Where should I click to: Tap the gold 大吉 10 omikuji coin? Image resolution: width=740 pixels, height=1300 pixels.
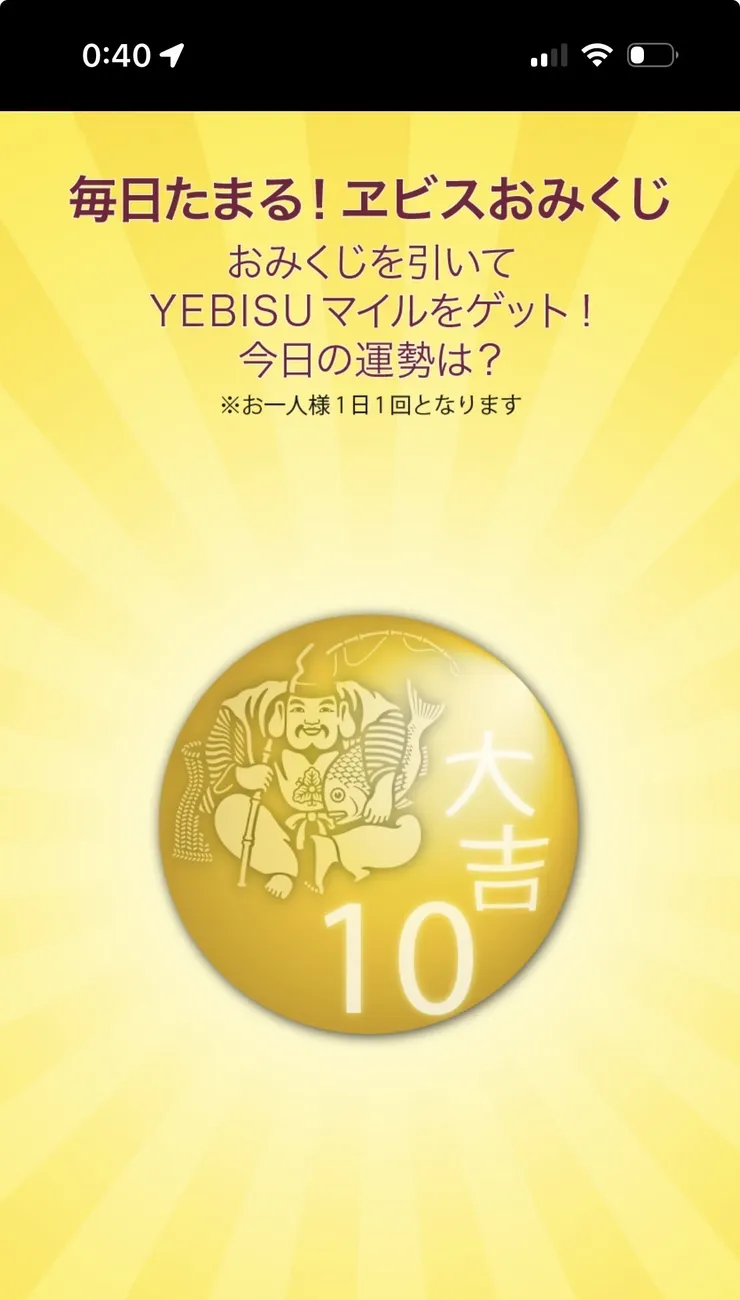(x=369, y=825)
